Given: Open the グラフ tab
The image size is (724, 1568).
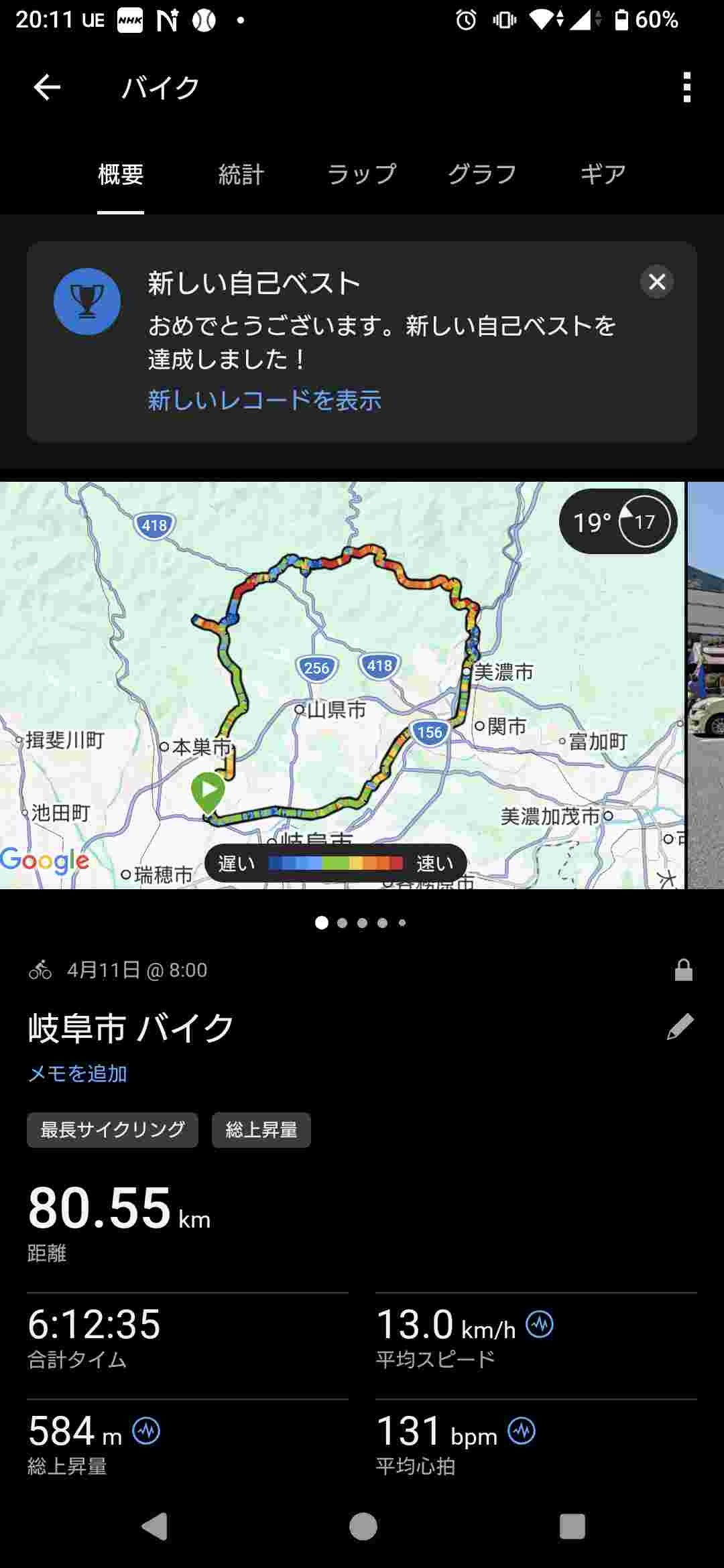Looking at the screenshot, I should pyautogui.click(x=482, y=175).
